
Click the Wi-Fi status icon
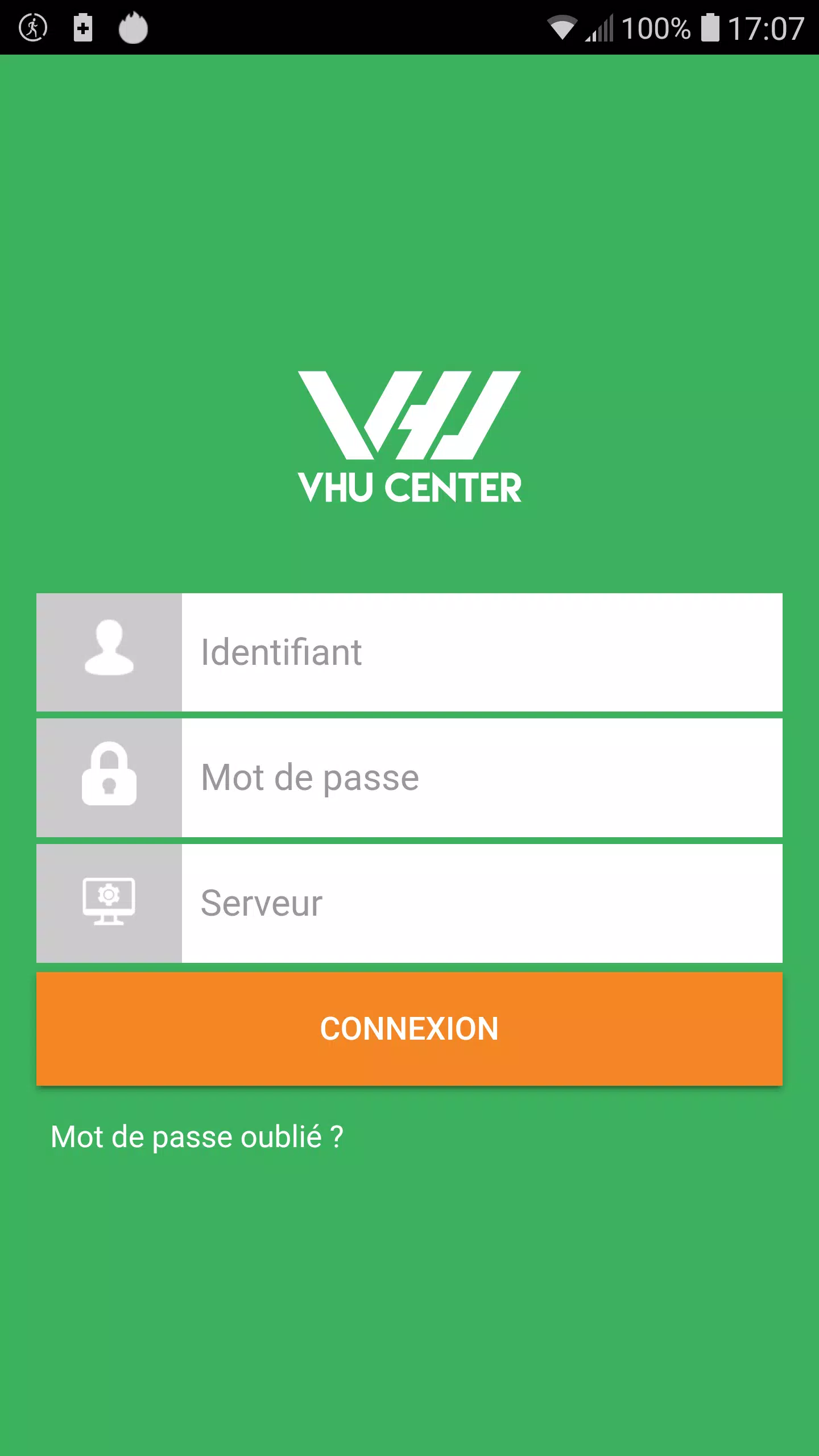coord(562,28)
